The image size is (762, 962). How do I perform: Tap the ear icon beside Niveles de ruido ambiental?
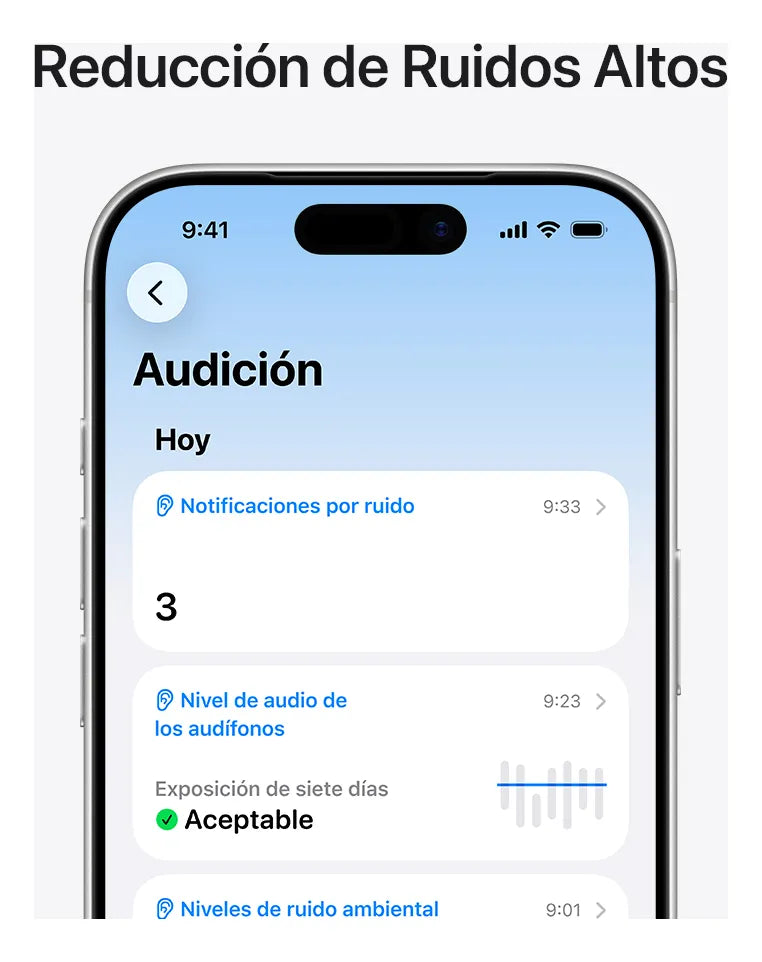pyautogui.click(x=164, y=909)
